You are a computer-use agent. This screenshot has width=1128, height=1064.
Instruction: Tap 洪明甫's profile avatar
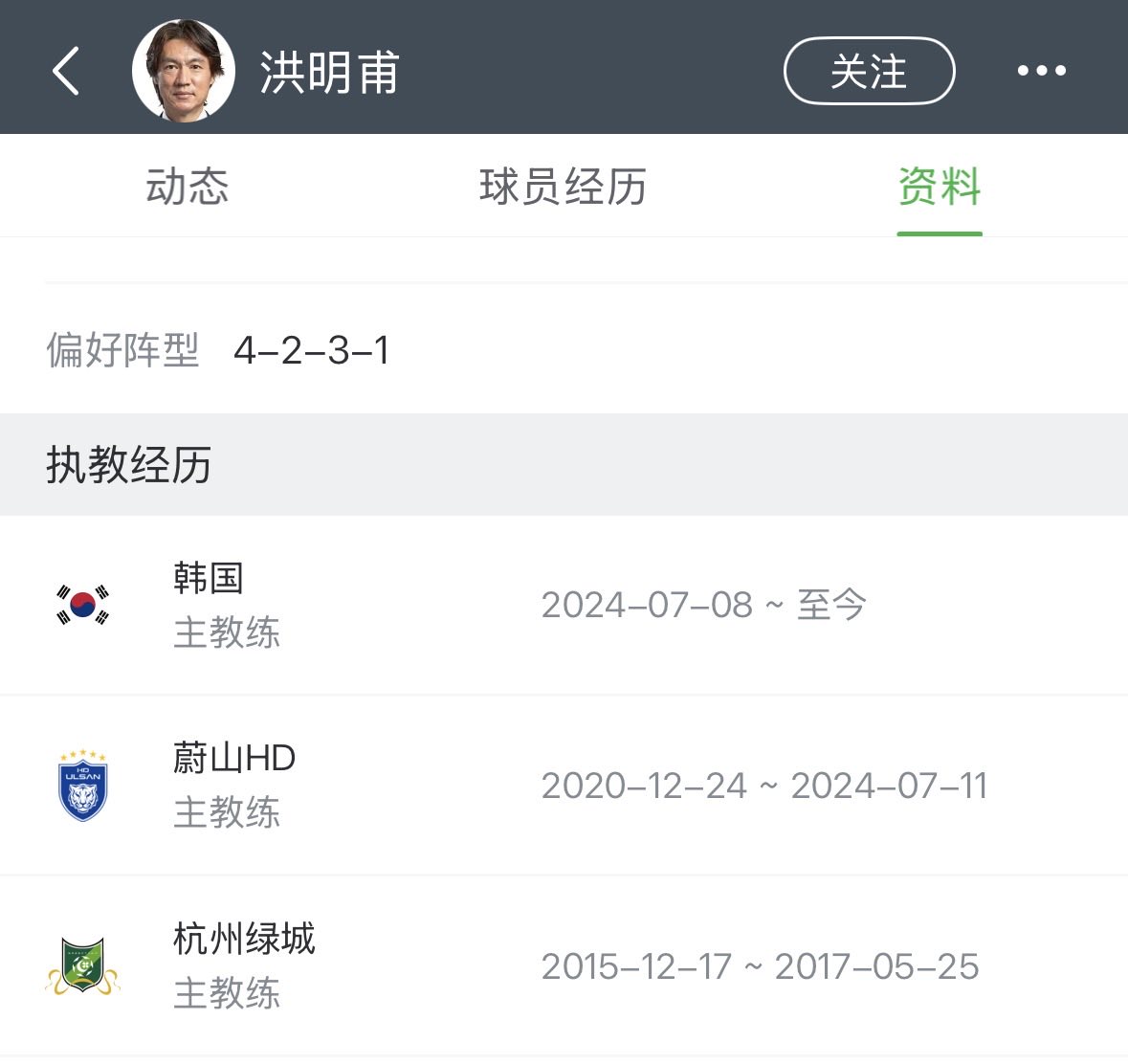click(184, 71)
